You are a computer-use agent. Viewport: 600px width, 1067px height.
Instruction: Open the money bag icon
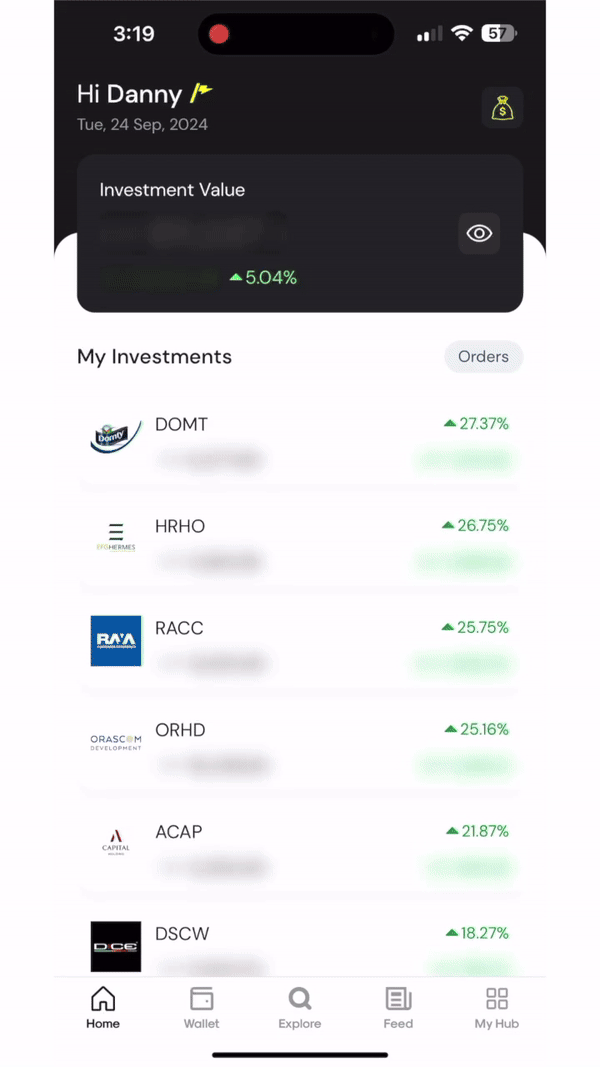(x=502, y=108)
